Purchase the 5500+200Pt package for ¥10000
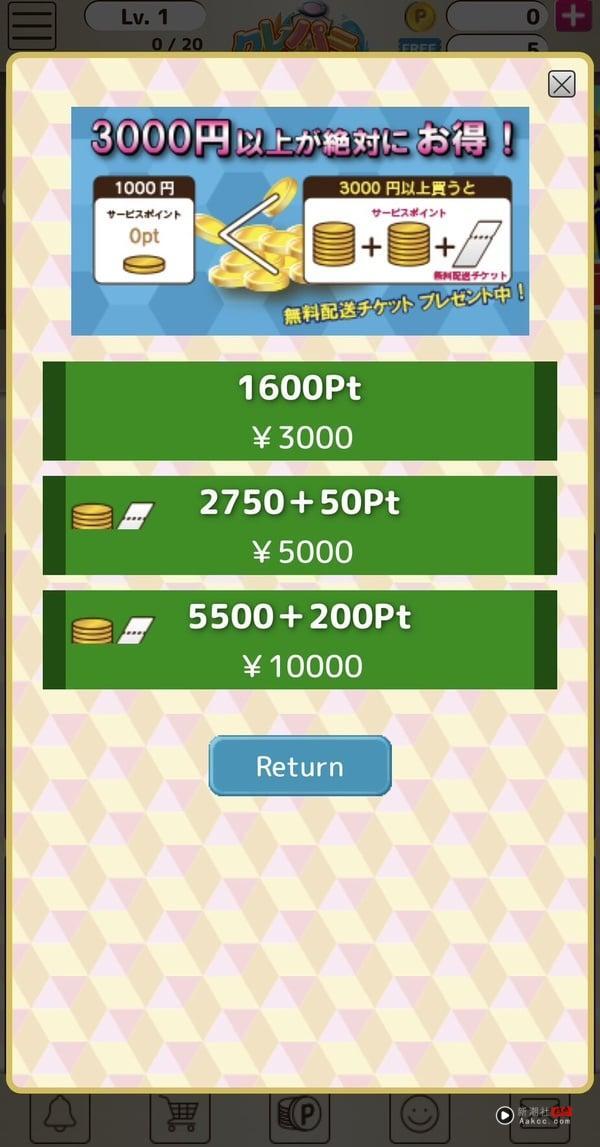 (x=299, y=639)
